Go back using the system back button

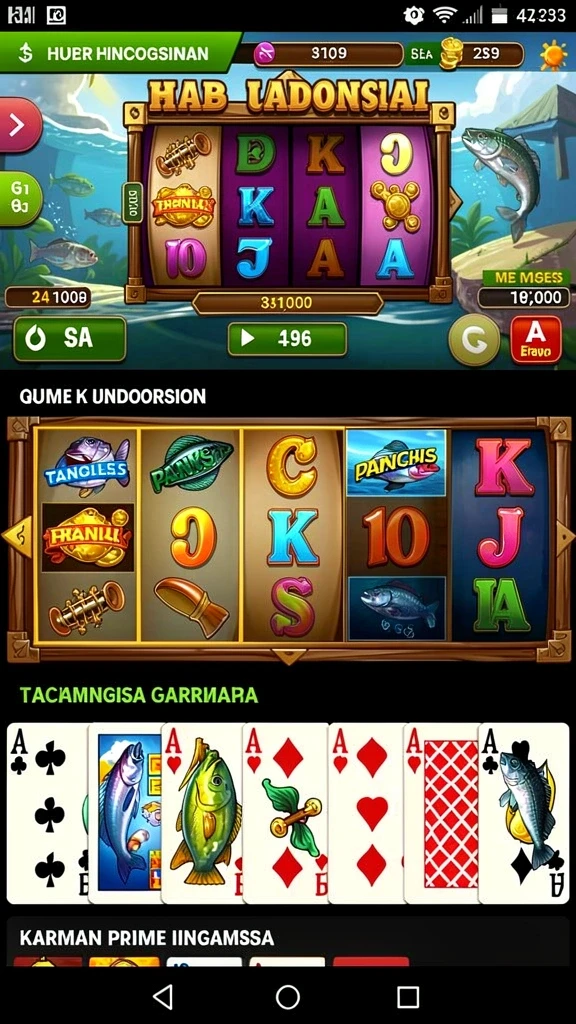click(x=163, y=997)
